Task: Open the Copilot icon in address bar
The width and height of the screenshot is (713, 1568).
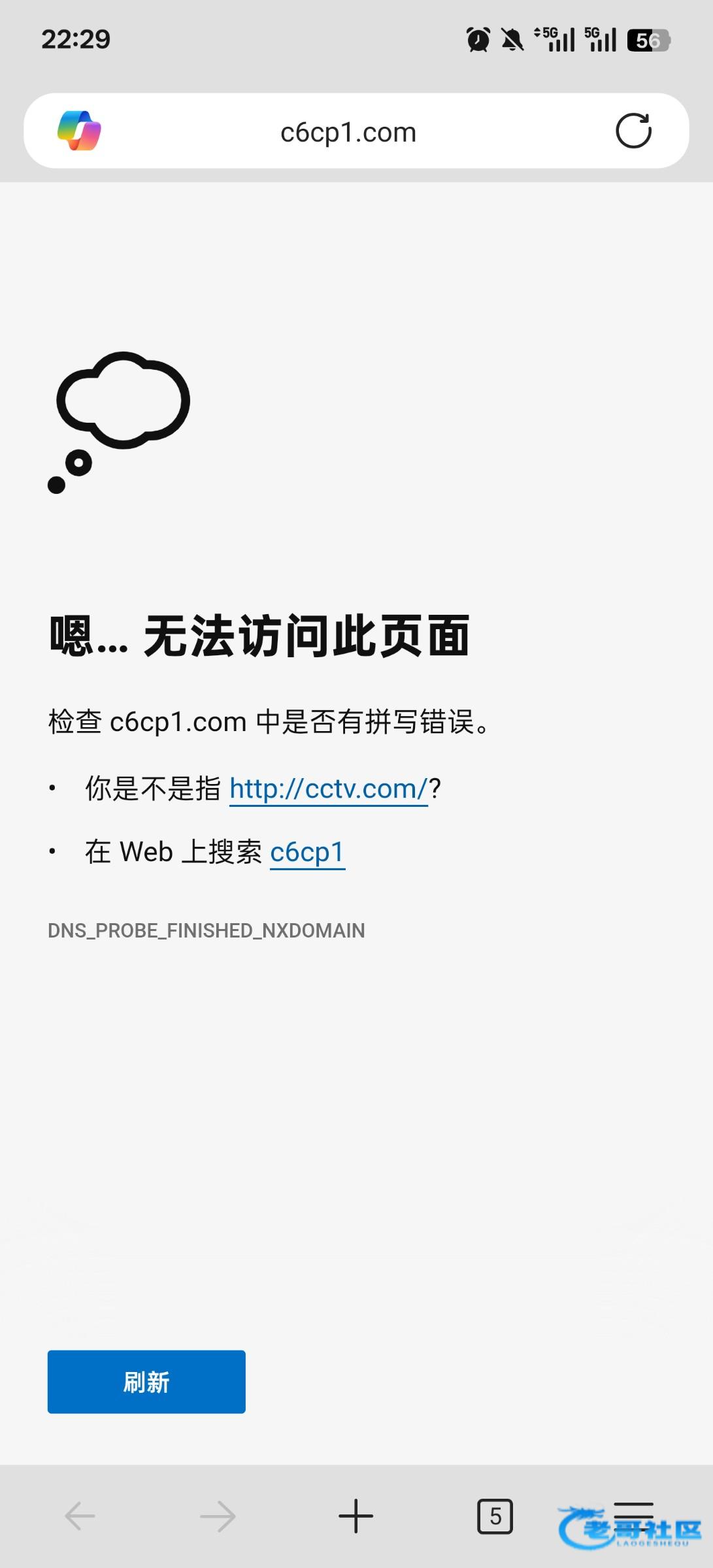Action: pos(79,131)
